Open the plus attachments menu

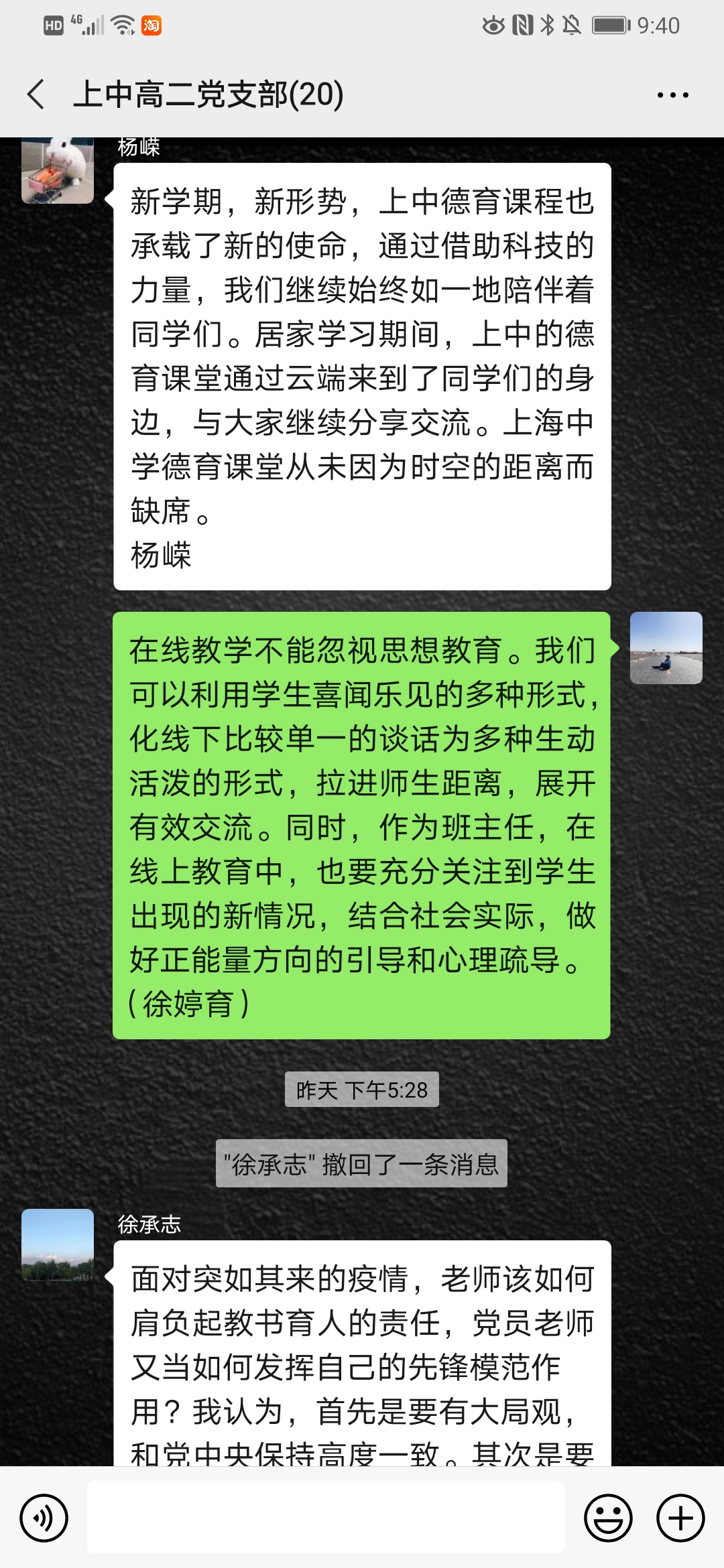(680, 1518)
